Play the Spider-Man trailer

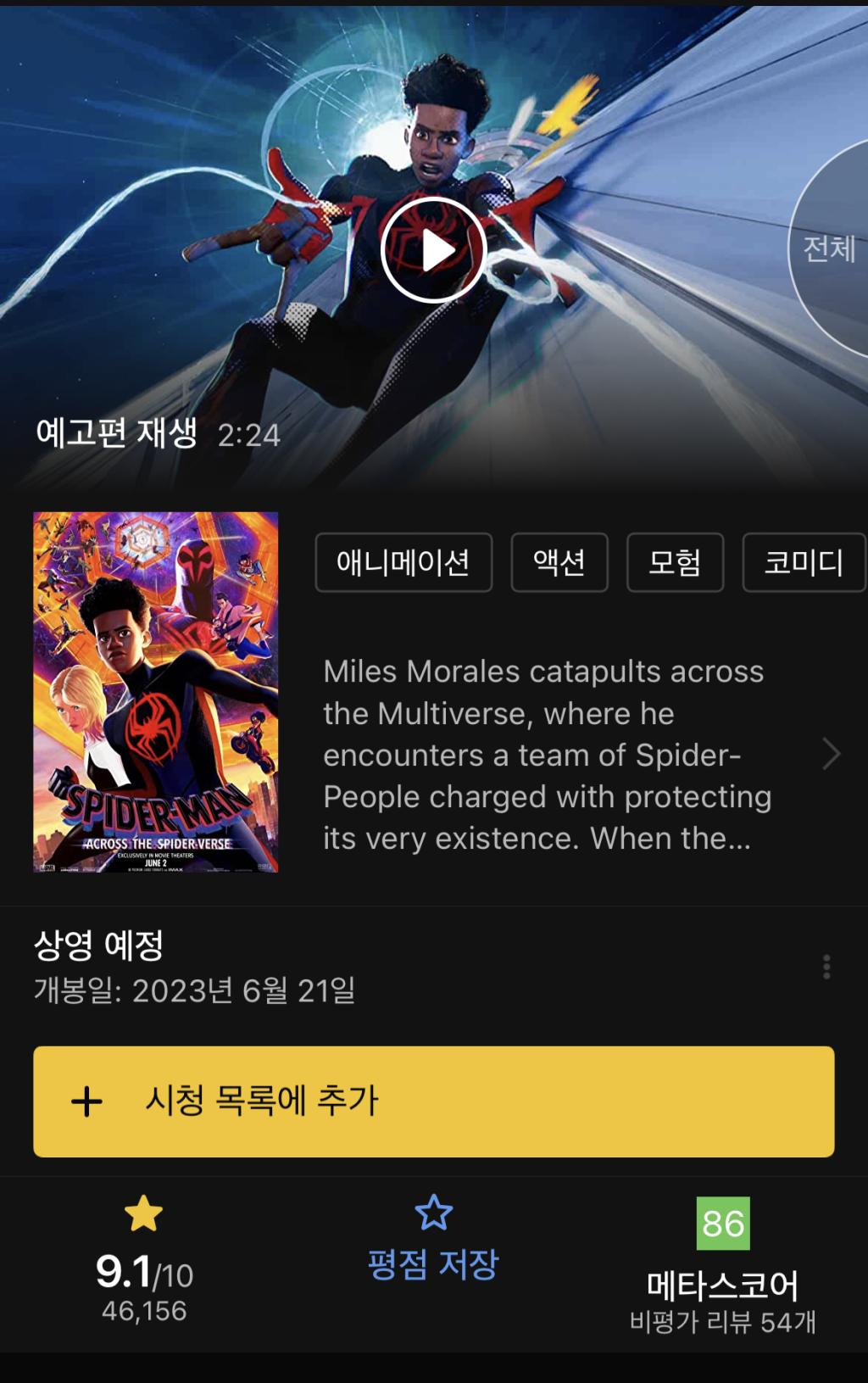[x=433, y=250]
